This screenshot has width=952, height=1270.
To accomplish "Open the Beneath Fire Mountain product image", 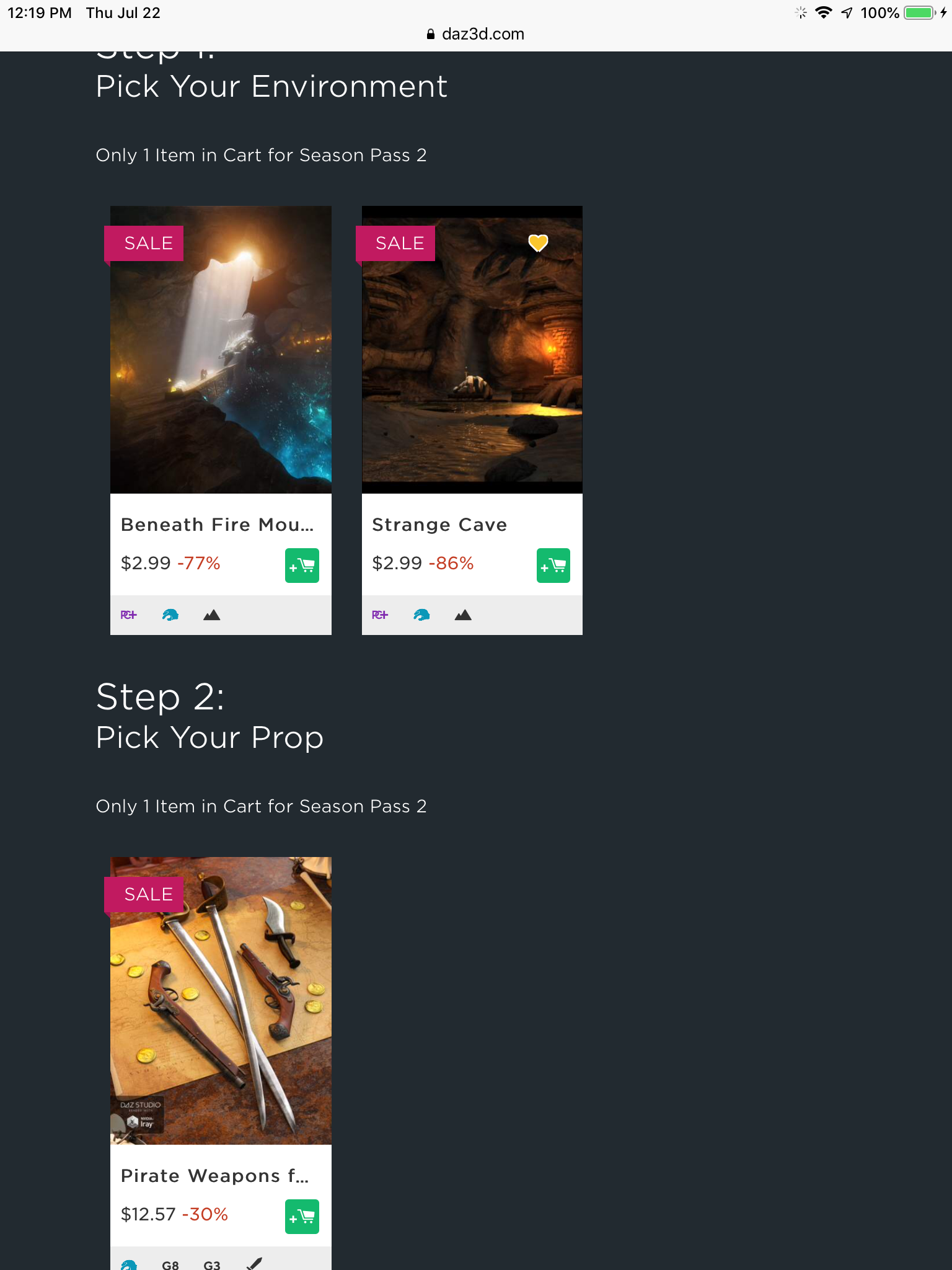I will click(x=221, y=350).
